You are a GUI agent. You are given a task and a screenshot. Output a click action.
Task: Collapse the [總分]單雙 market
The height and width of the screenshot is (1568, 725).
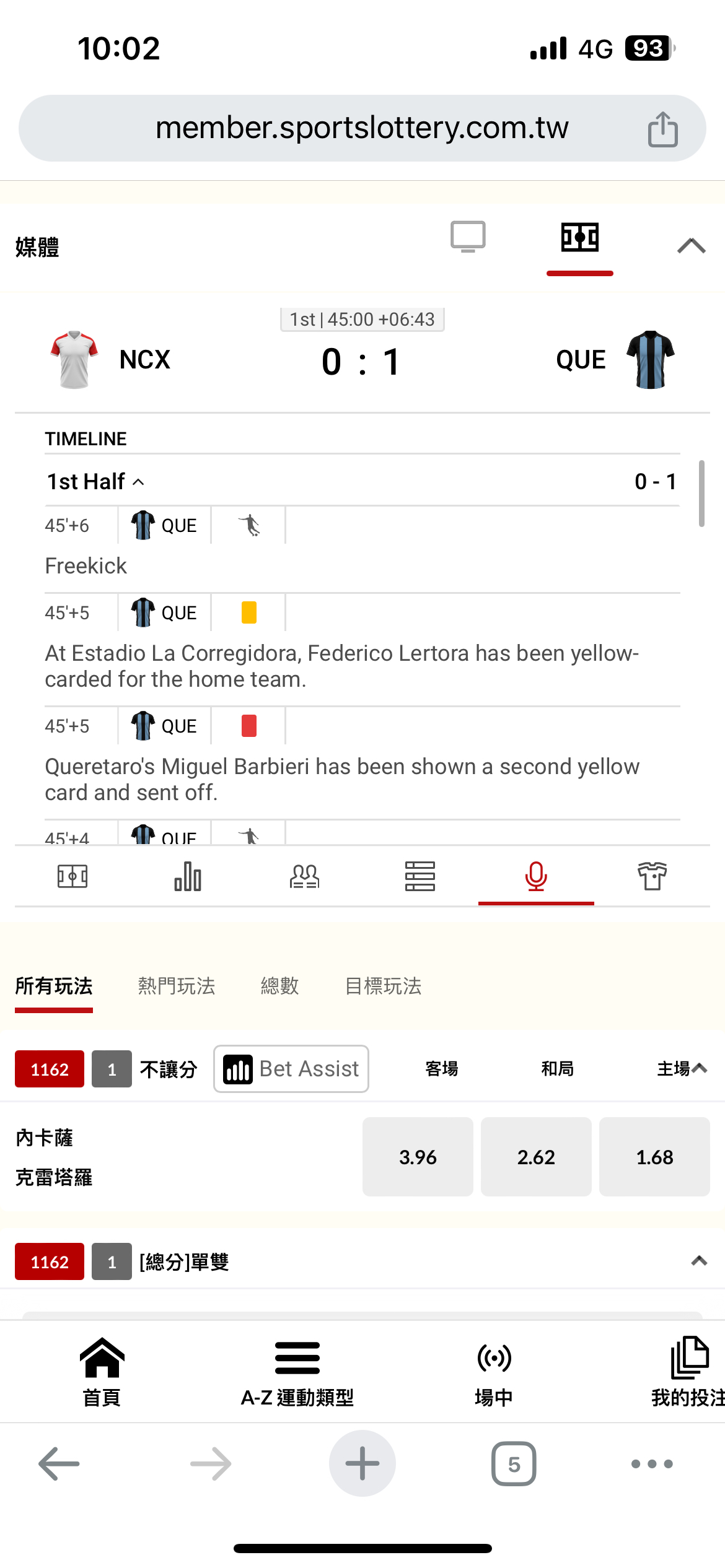[x=699, y=1261]
